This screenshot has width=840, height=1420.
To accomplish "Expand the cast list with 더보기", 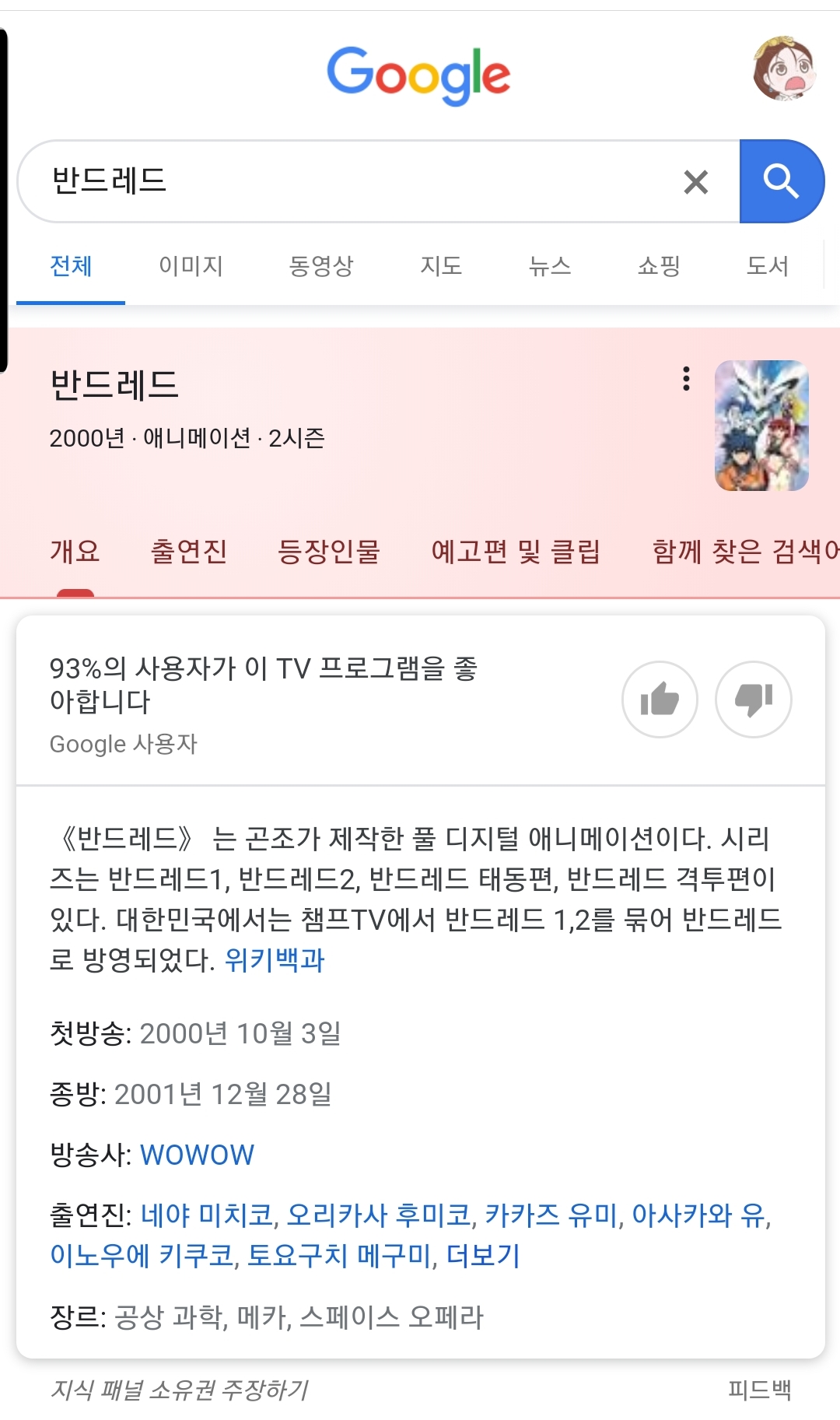I will 483,1256.
